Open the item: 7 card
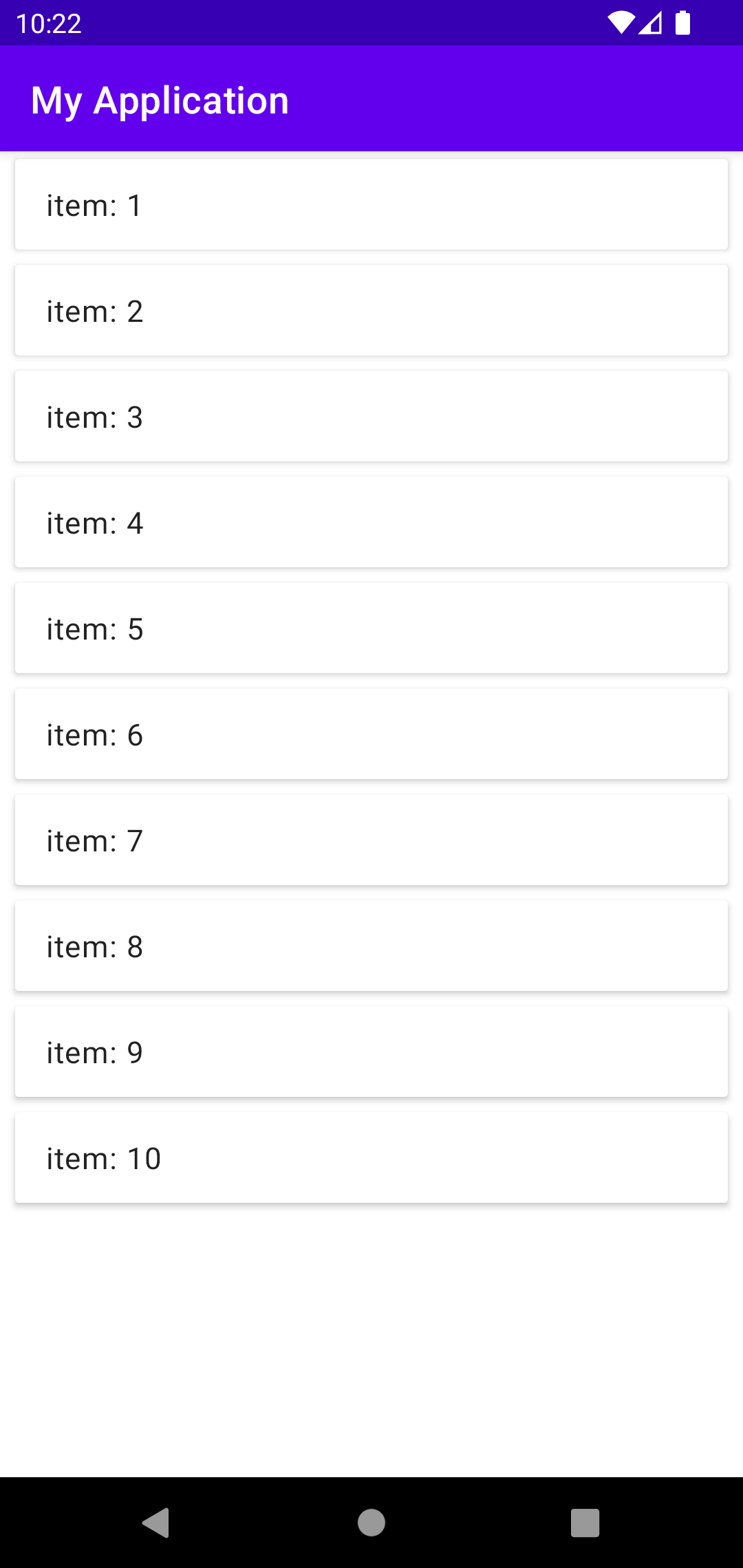The image size is (743, 1568). pos(371,840)
